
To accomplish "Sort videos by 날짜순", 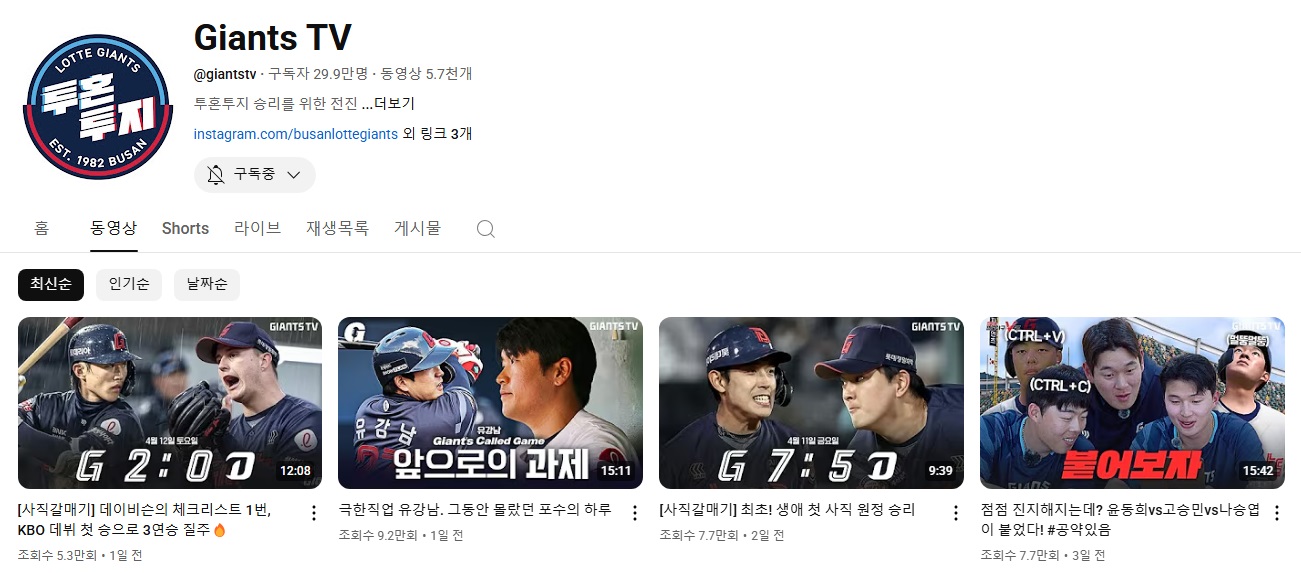I will coord(206,285).
